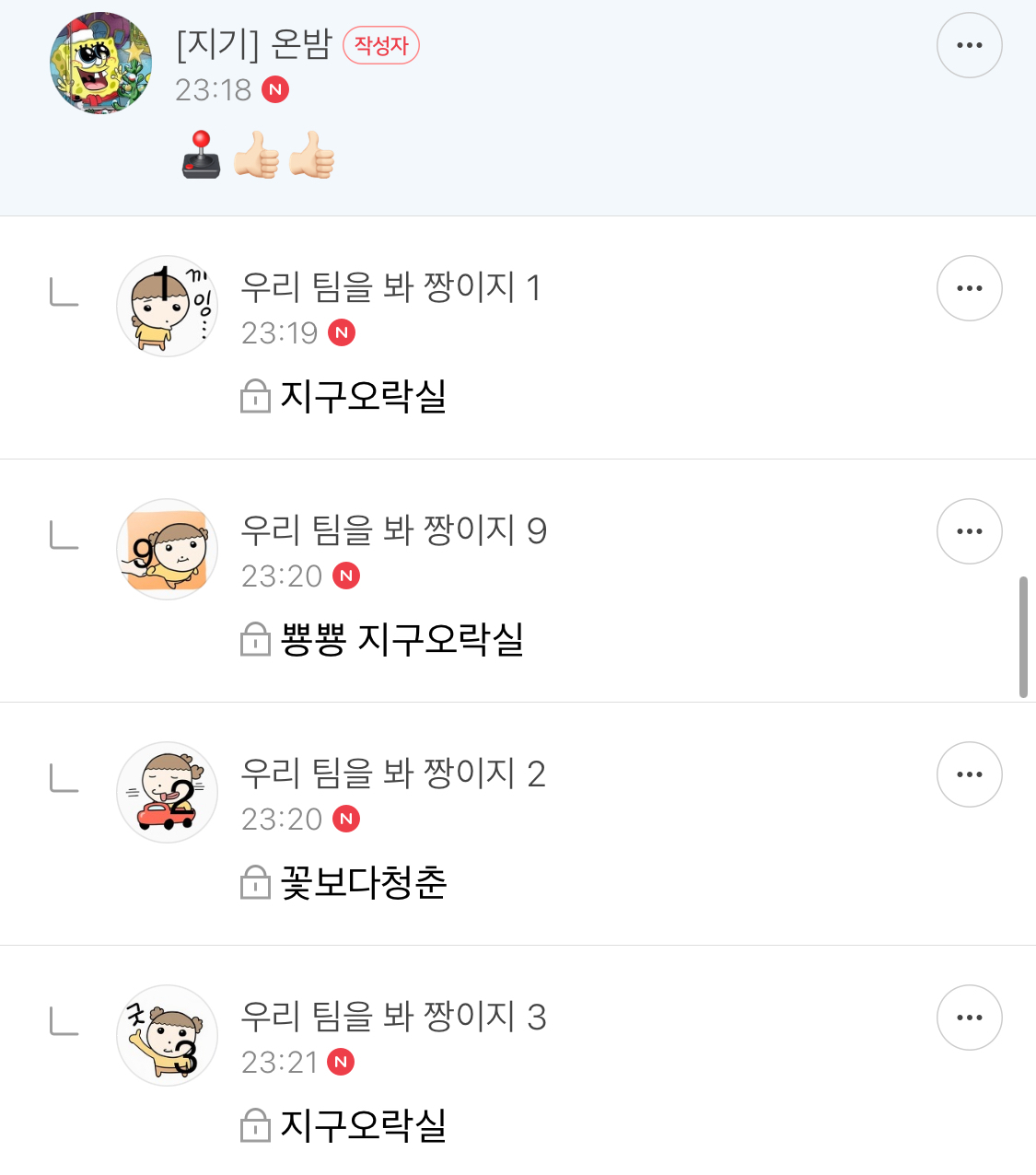Open options menu for reply "우리 팀을 봐 짱이지 2"
The height and width of the screenshot is (1175, 1036).
[x=969, y=774]
